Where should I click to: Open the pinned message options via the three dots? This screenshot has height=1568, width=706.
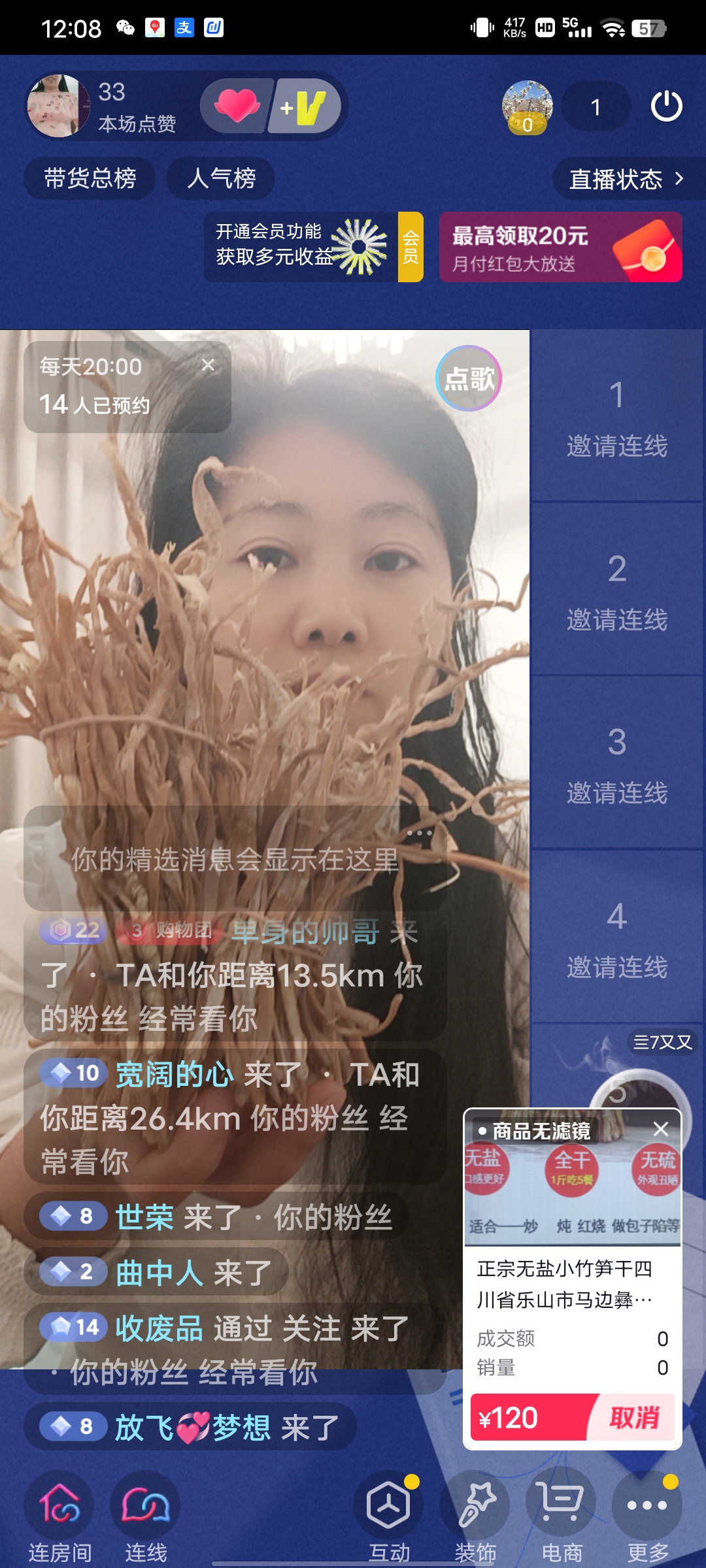pyautogui.click(x=420, y=833)
